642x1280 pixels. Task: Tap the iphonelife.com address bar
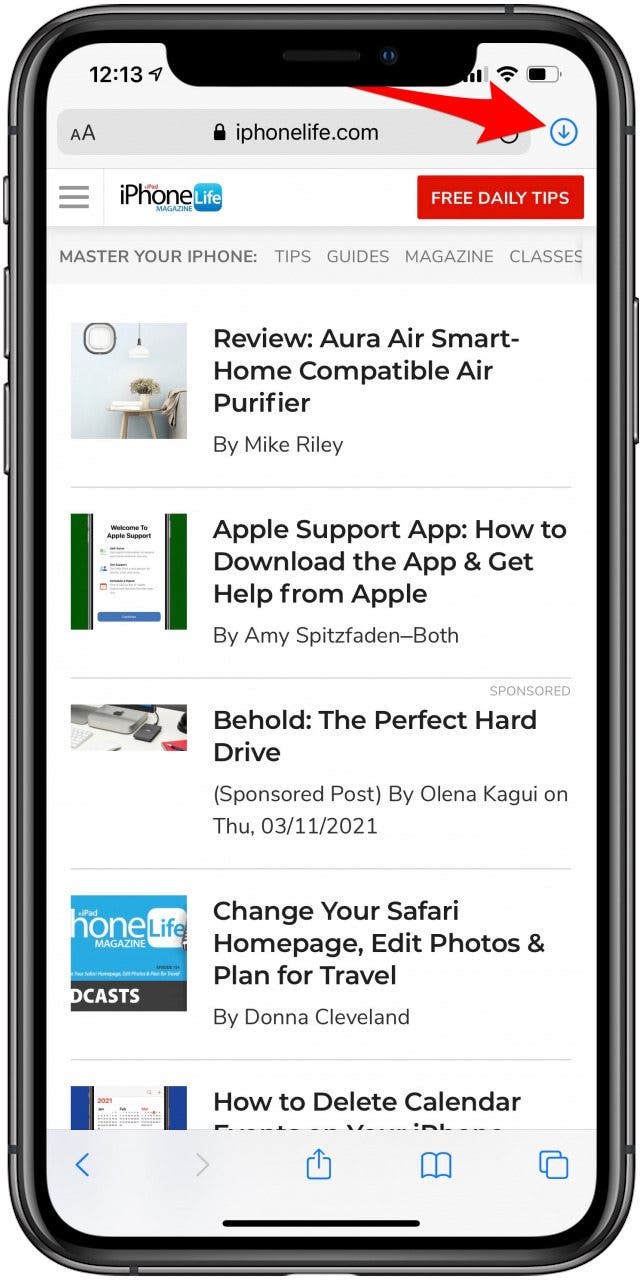click(x=296, y=132)
